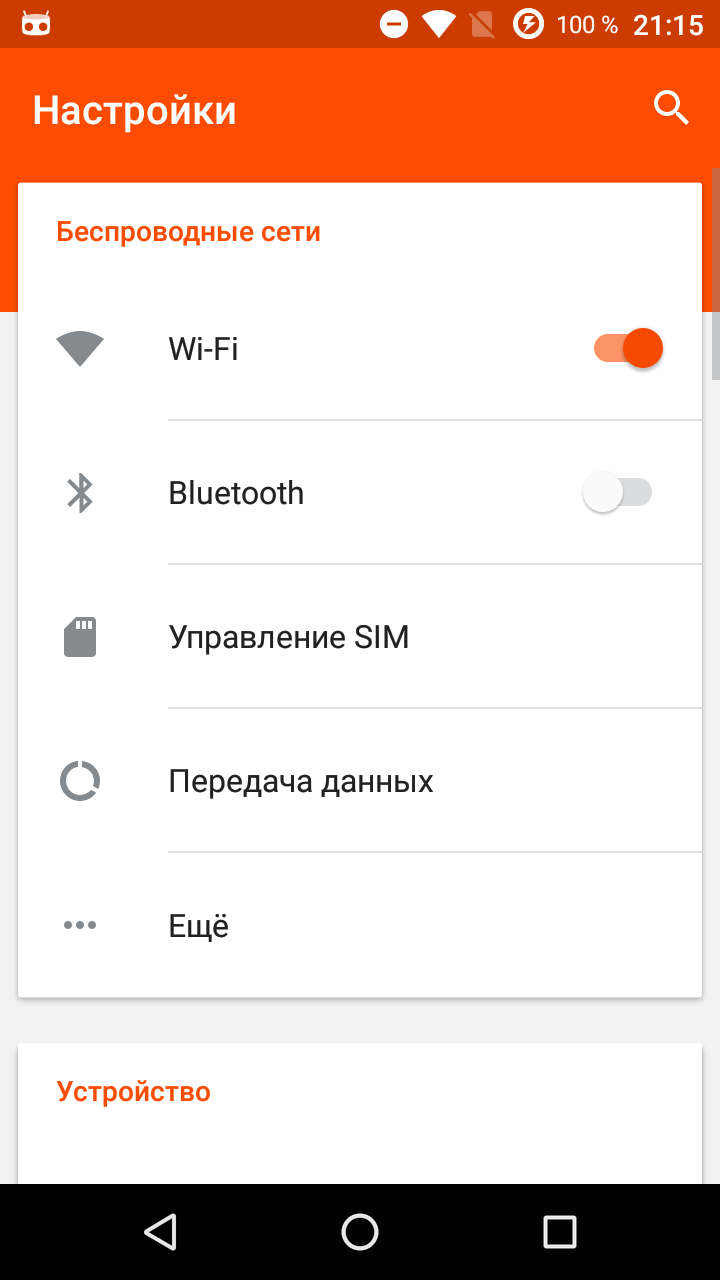Open Wi-Fi settings row
The image size is (720, 1280).
tap(360, 349)
